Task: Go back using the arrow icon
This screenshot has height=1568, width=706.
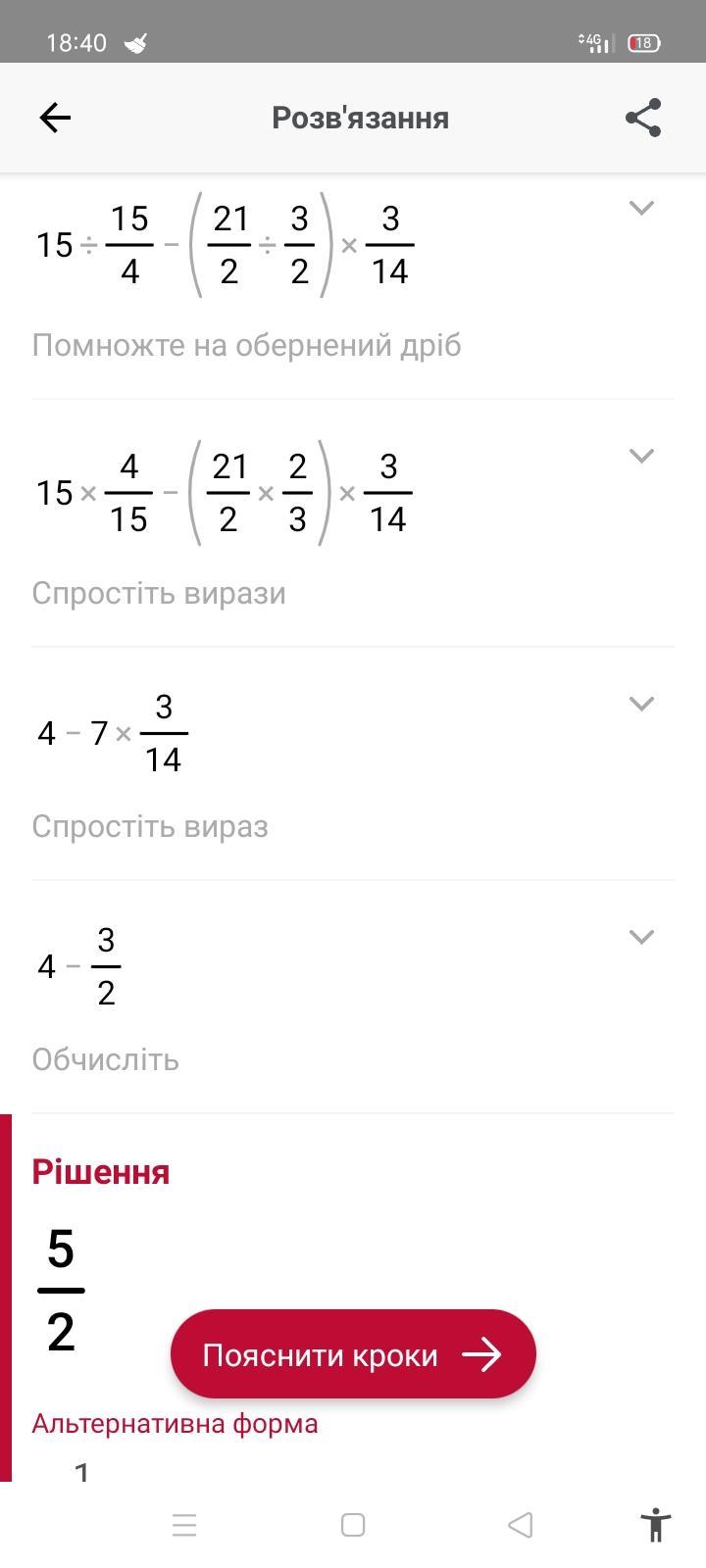Action: point(55,119)
